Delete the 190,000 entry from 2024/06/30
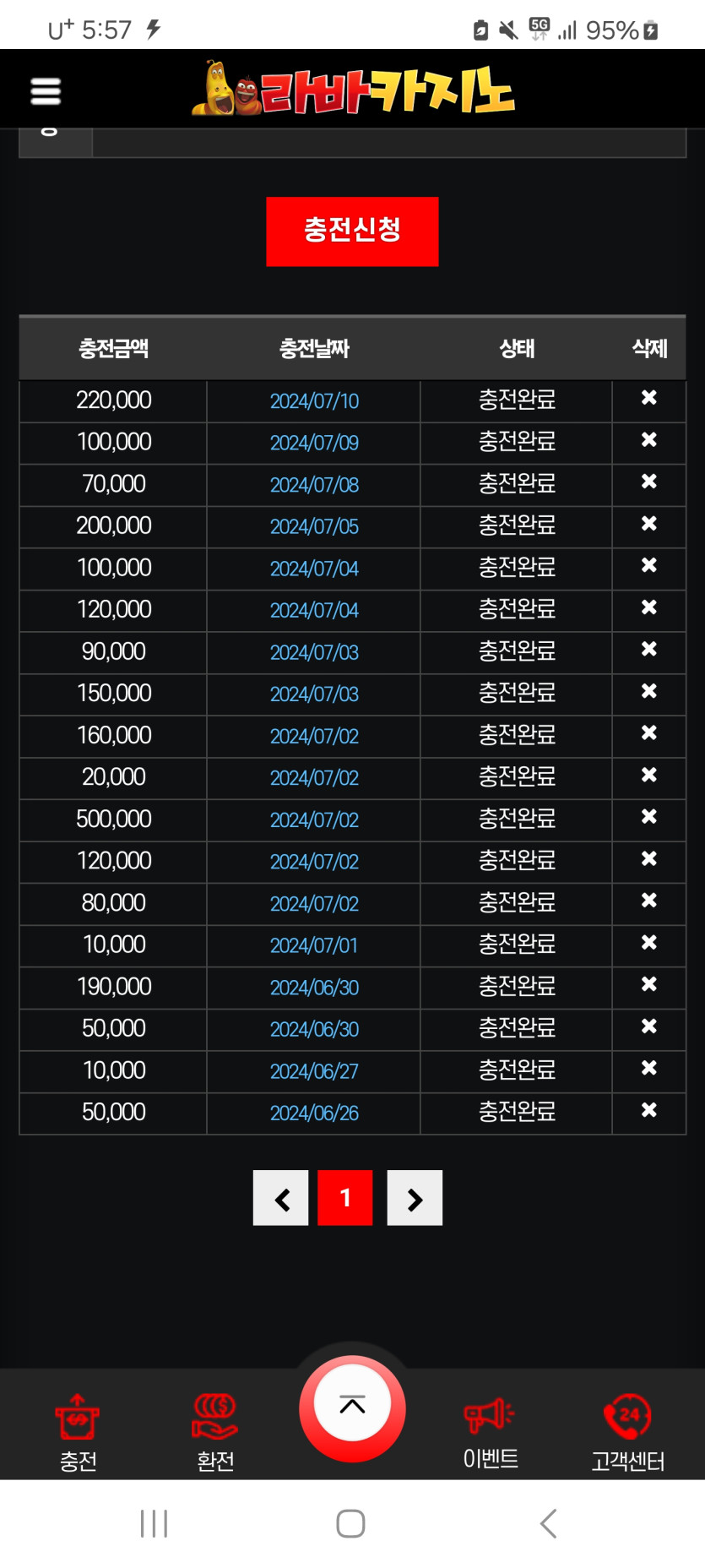This screenshot has height=1568, width=705. tap(648, 984)
